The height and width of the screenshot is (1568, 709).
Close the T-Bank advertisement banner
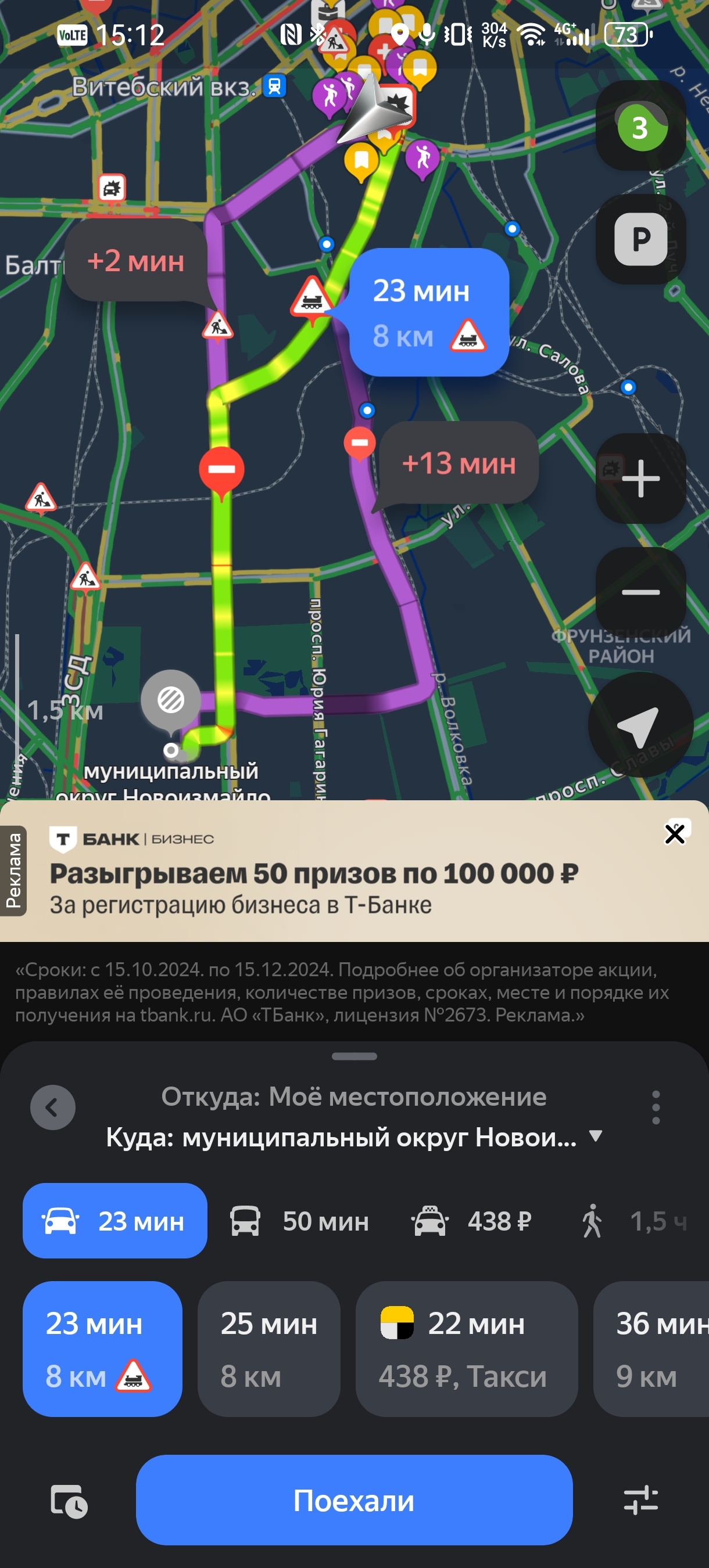[675, 834]
